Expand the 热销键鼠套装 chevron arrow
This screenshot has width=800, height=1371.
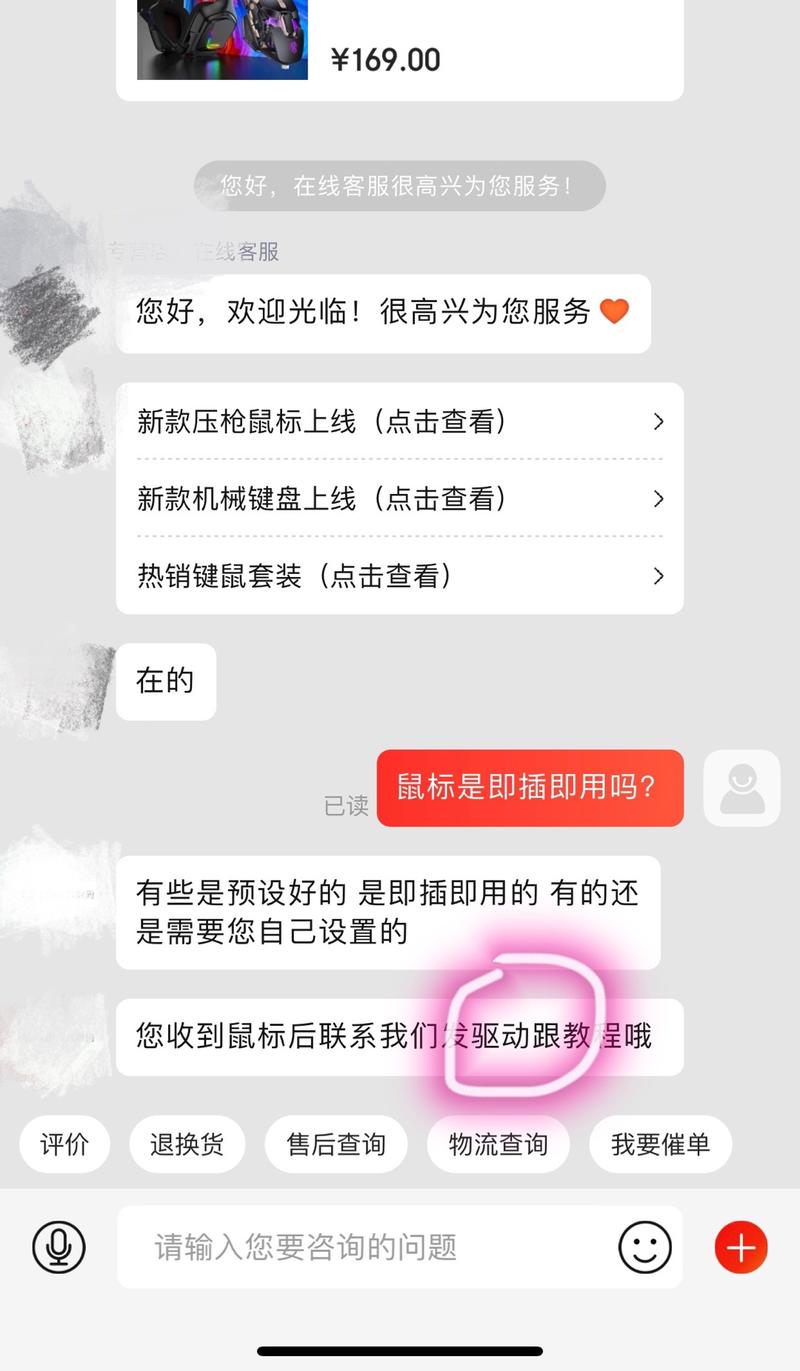658,577
